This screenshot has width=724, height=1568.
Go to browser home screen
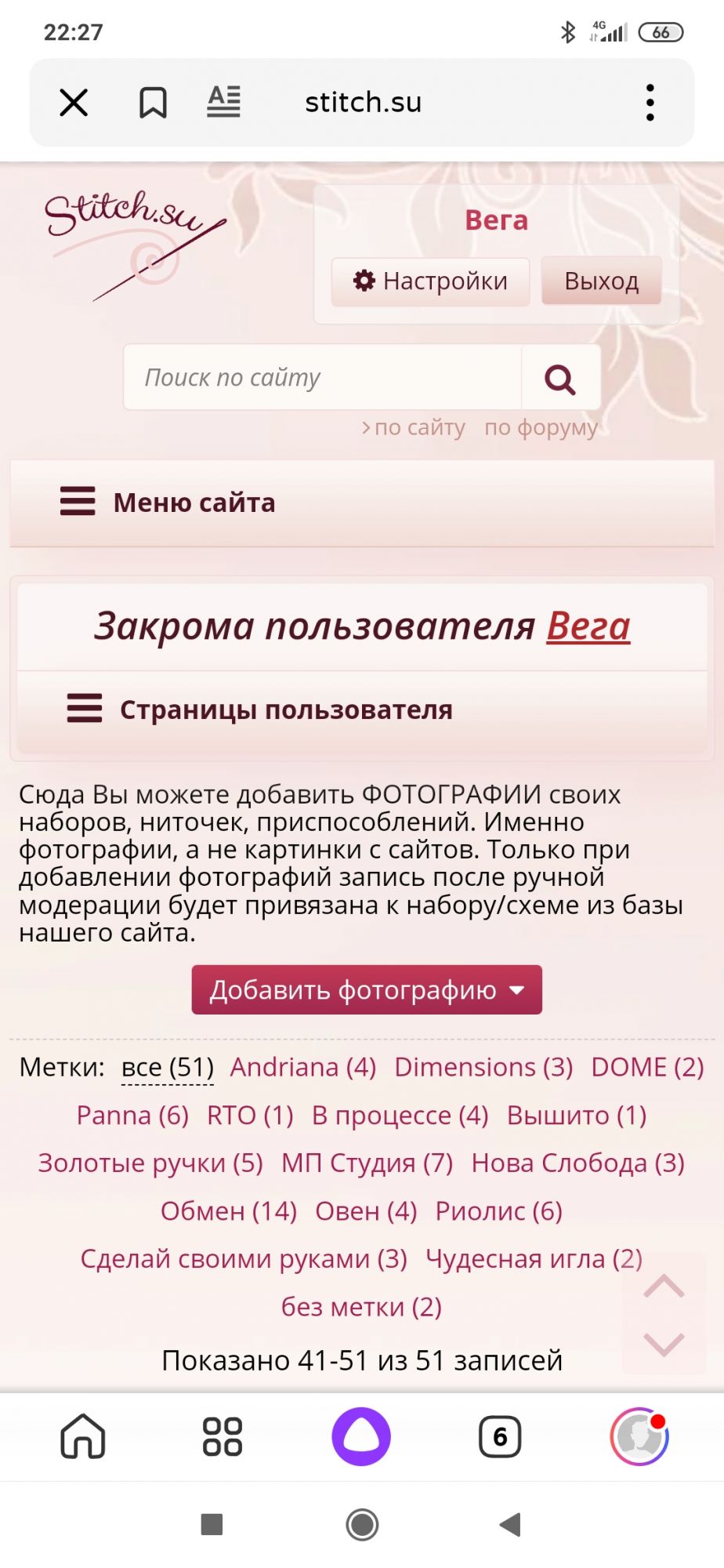tap(83, 1437)
